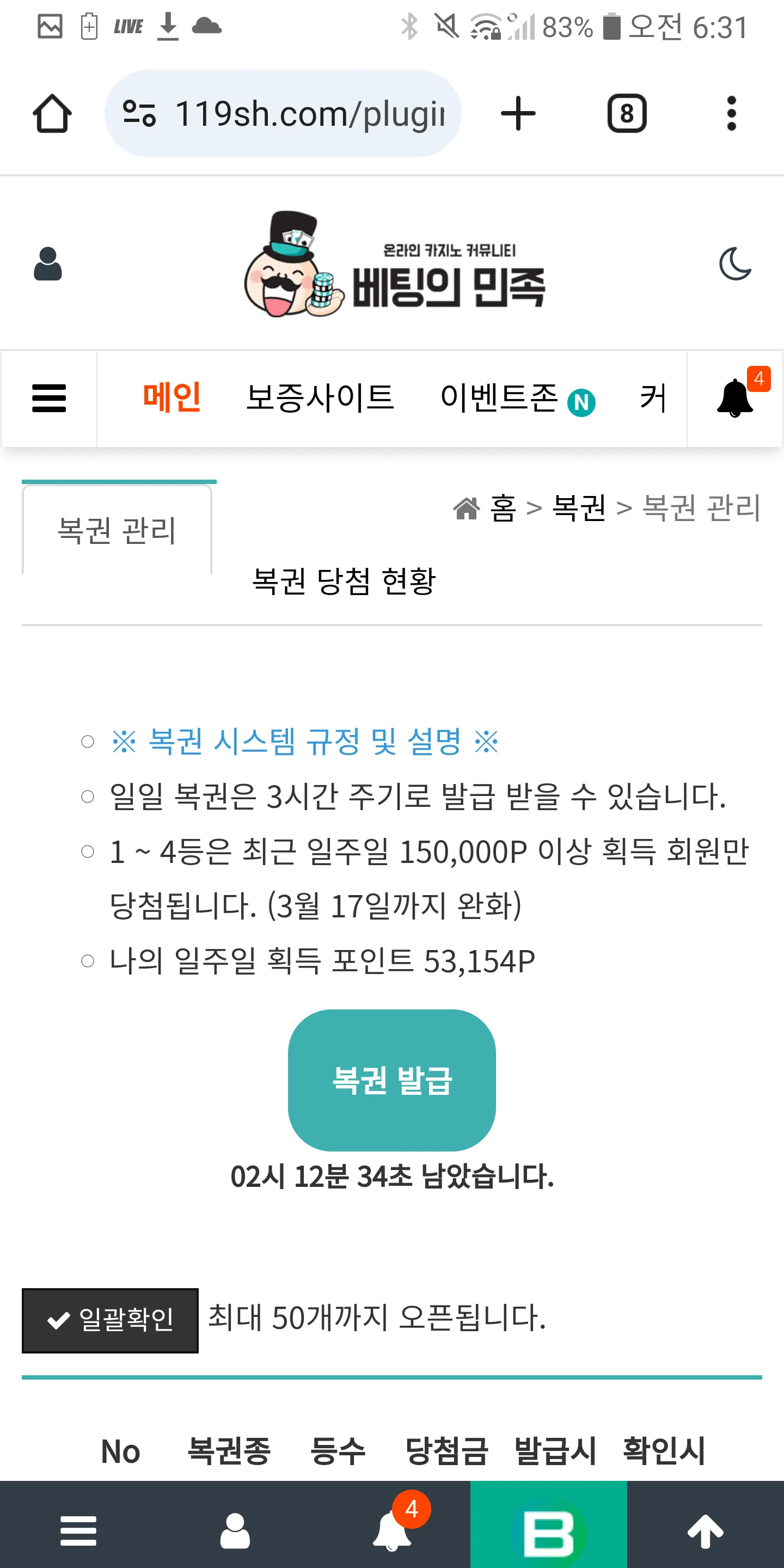Open the 119sh.com address bar
The width and height of the screenshot is (784, 1568).
click(x=283, y=114)
